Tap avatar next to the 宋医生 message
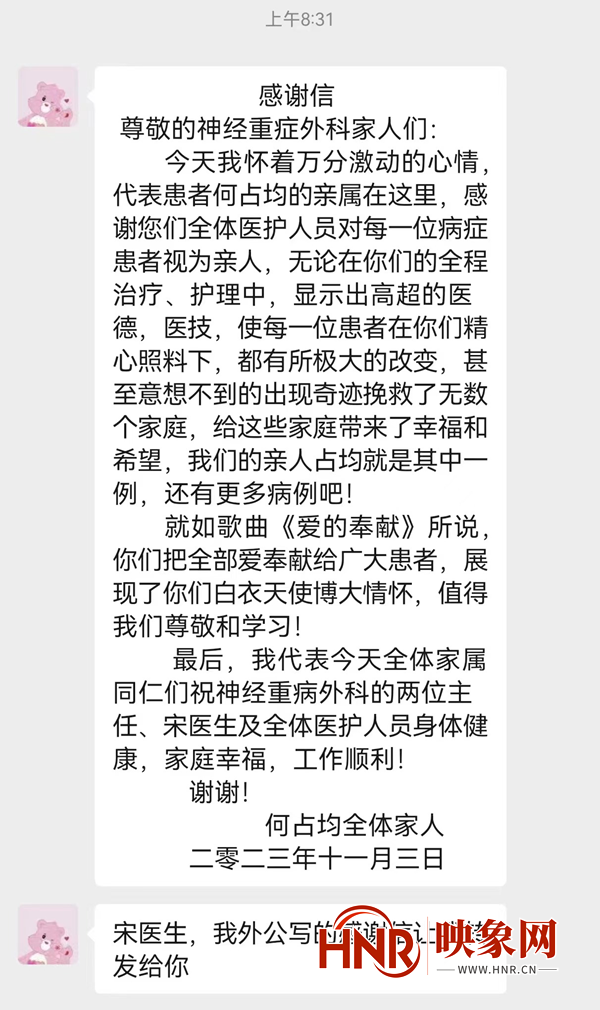600x1010 pixels. 48,934
